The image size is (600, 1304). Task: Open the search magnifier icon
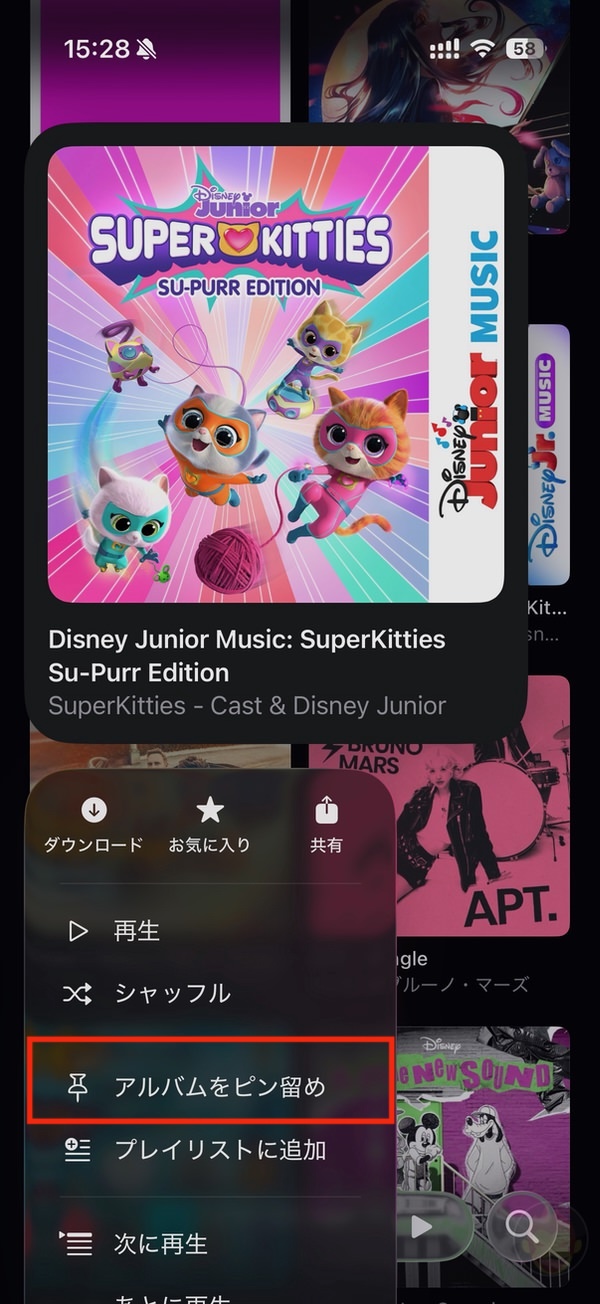(522, 1225)
